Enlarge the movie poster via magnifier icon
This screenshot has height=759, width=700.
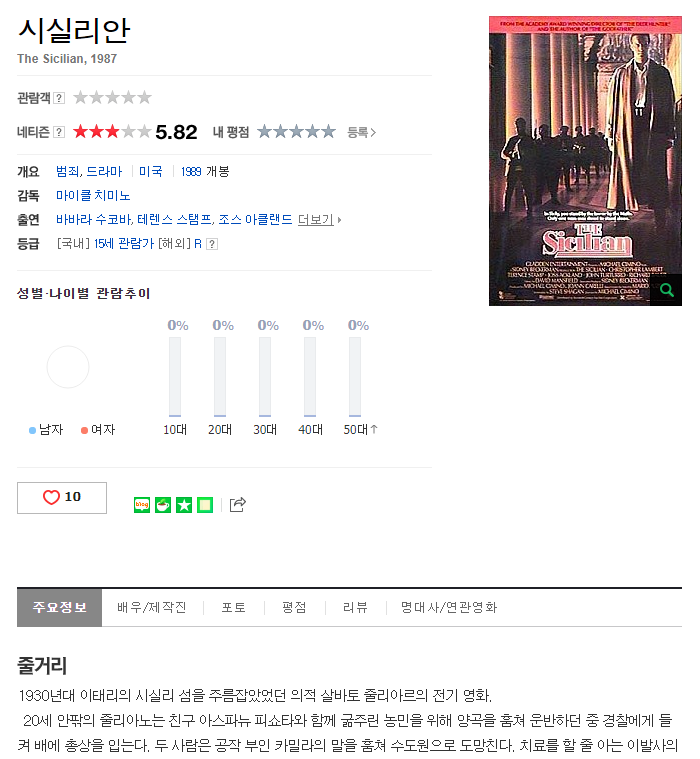pyautogui.click(x=667, y=290)
